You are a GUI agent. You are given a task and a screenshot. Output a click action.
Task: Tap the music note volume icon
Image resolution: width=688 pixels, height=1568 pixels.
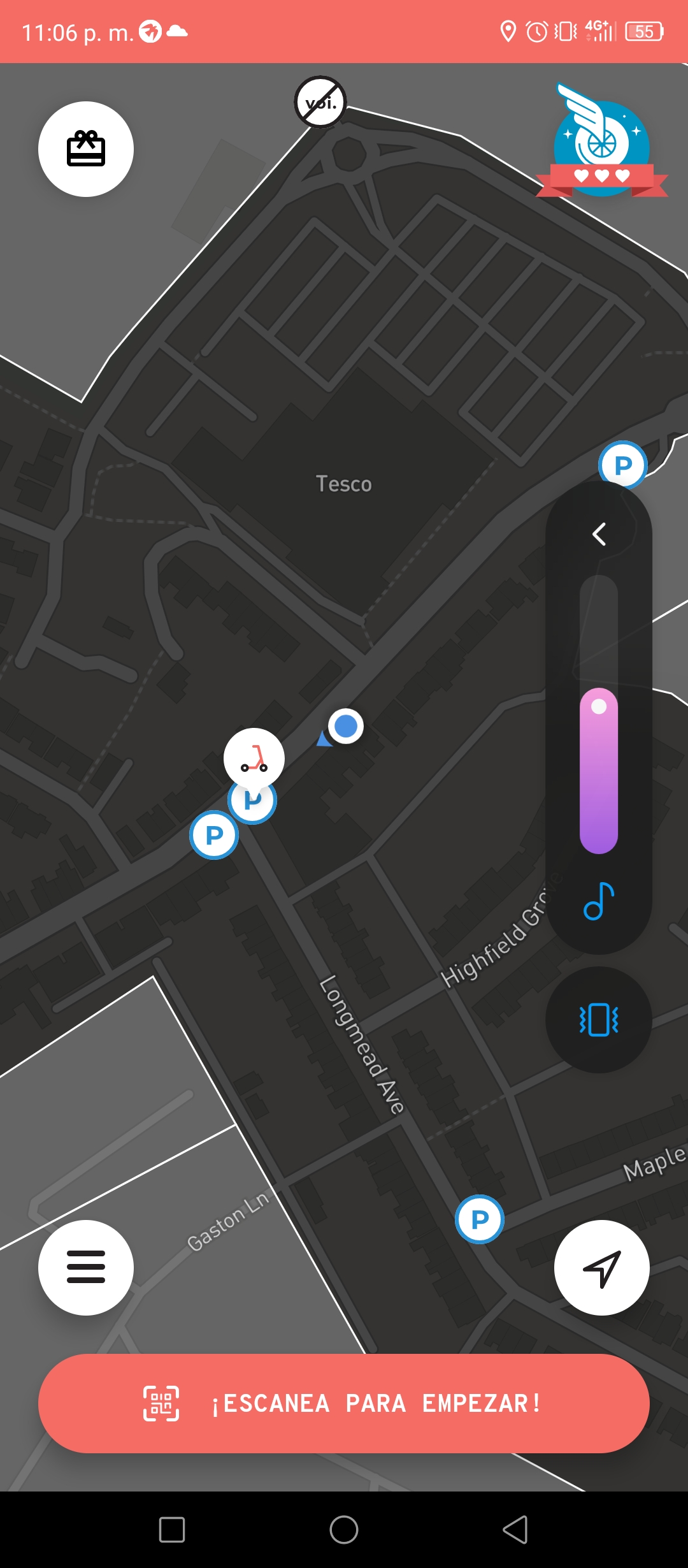(599, 901)
